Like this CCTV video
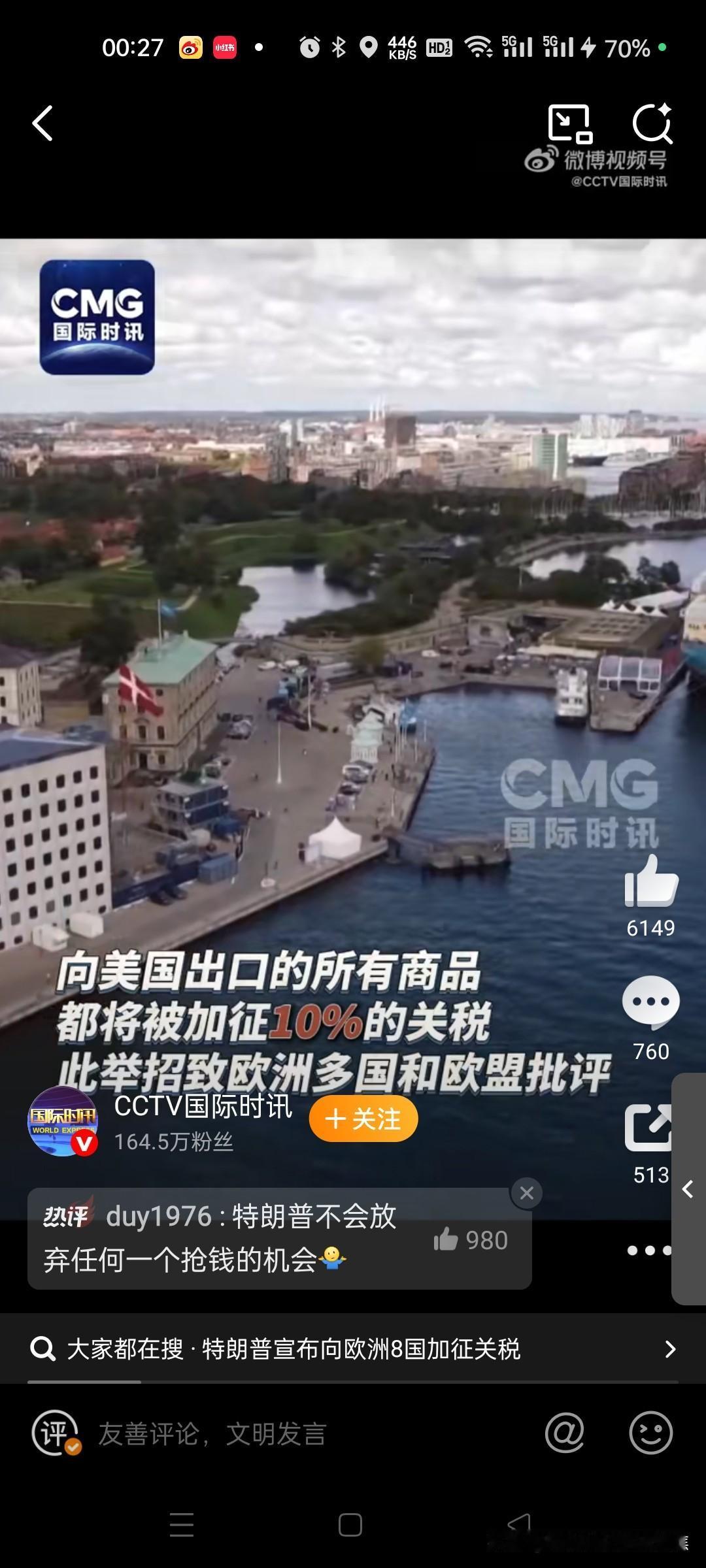Image resolution: width=706 pixels, height=1568 pixels. point(651,881)
